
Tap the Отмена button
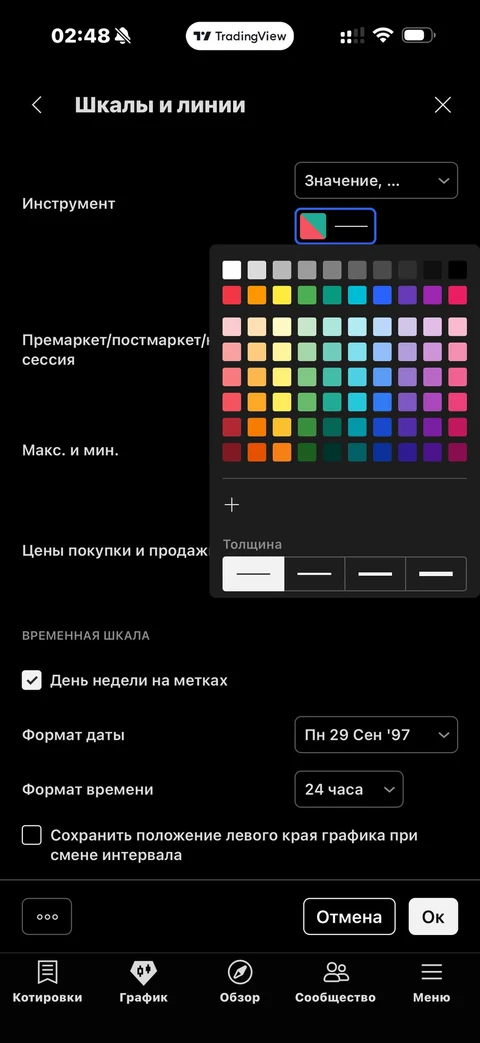click(x=349, y=917)
